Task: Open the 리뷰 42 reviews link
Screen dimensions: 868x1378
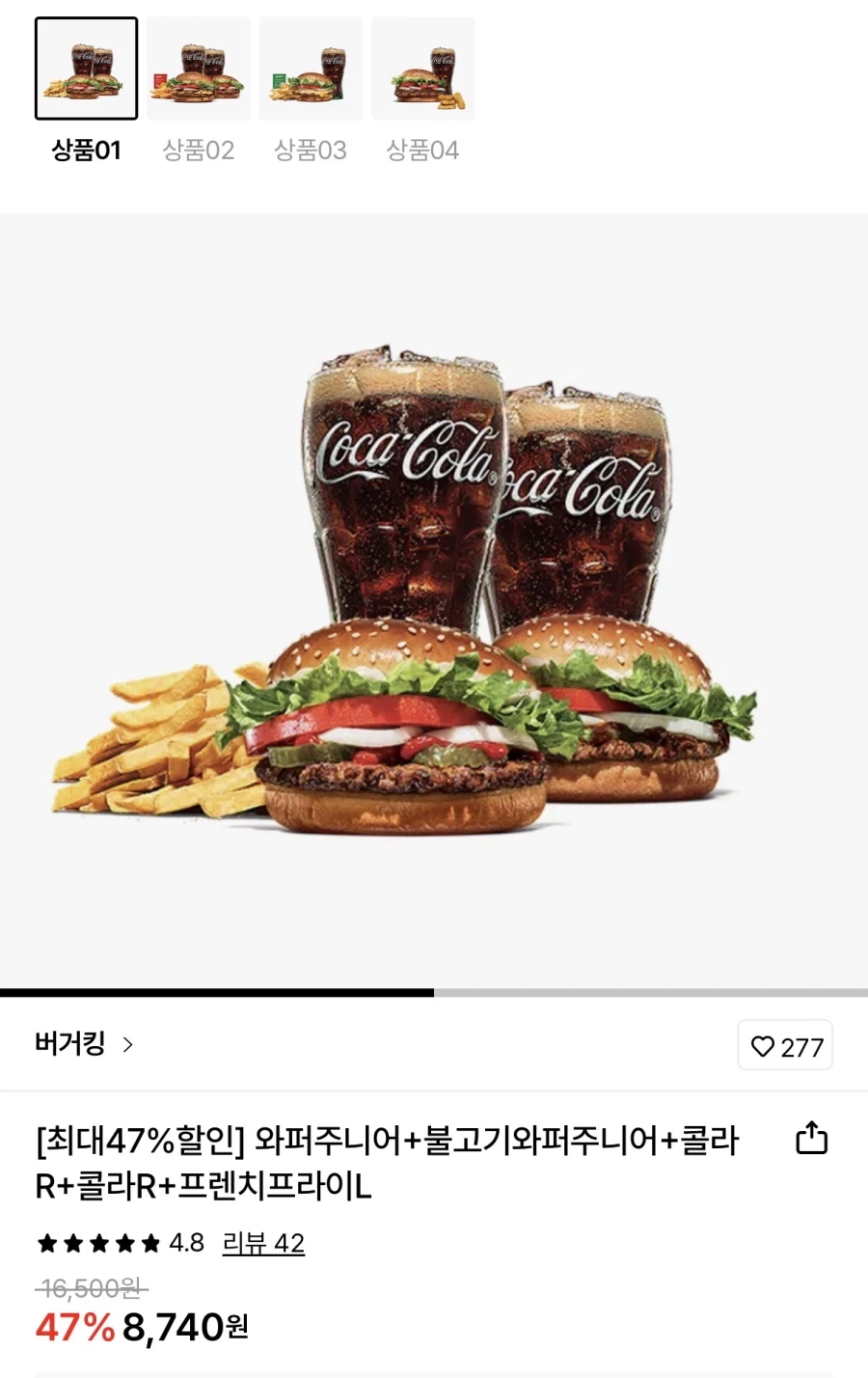Action: pos(262,1244)
